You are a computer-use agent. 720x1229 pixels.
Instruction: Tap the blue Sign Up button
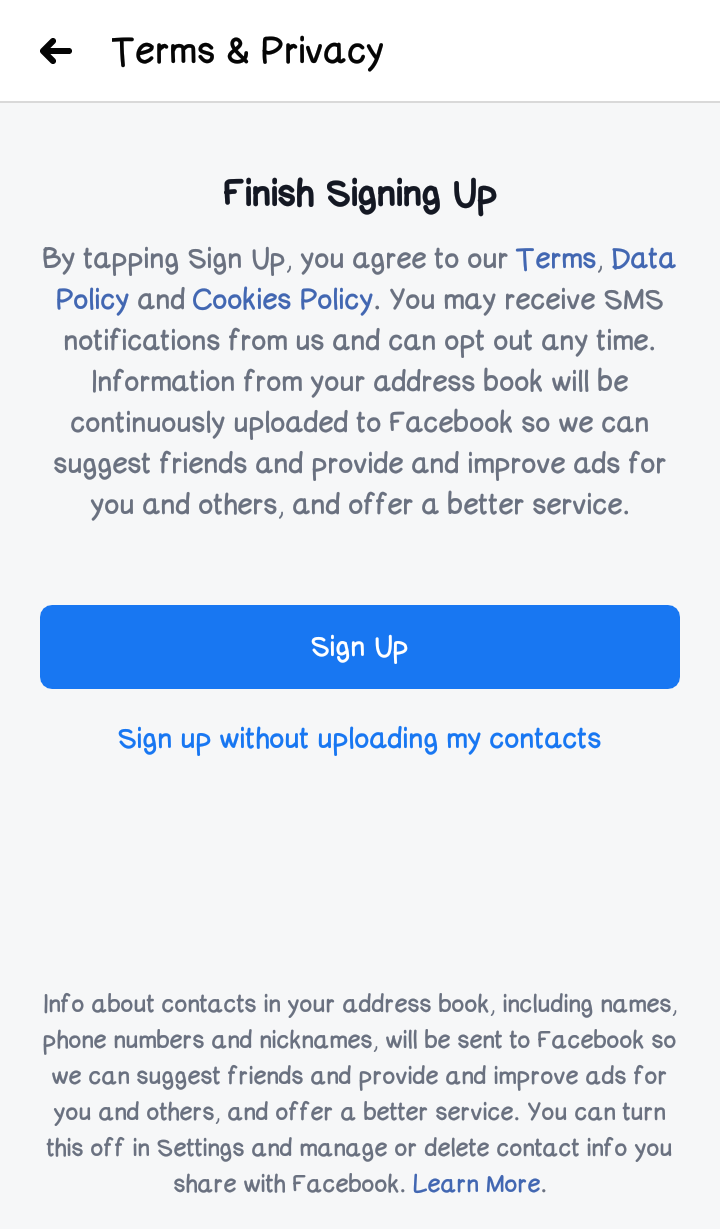360,647
